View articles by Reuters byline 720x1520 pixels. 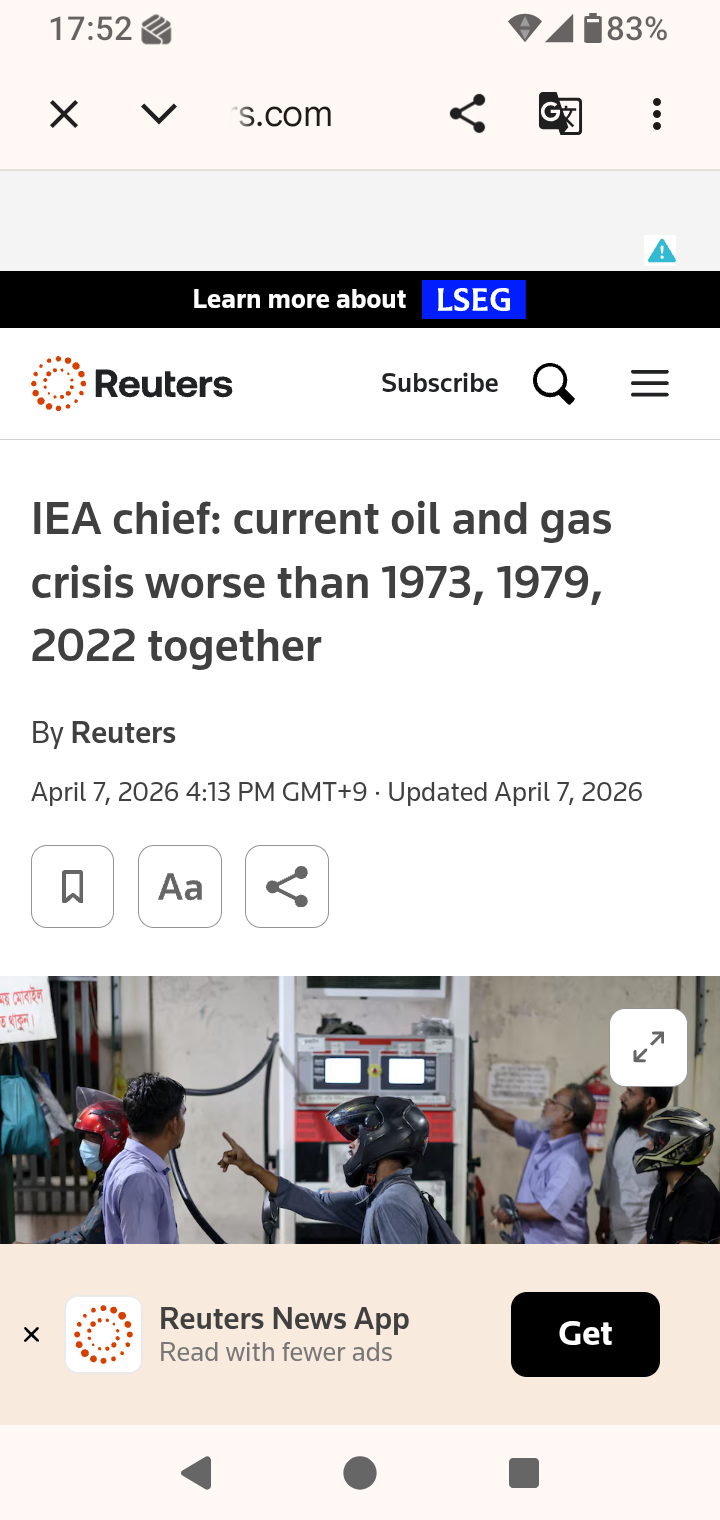123,733
